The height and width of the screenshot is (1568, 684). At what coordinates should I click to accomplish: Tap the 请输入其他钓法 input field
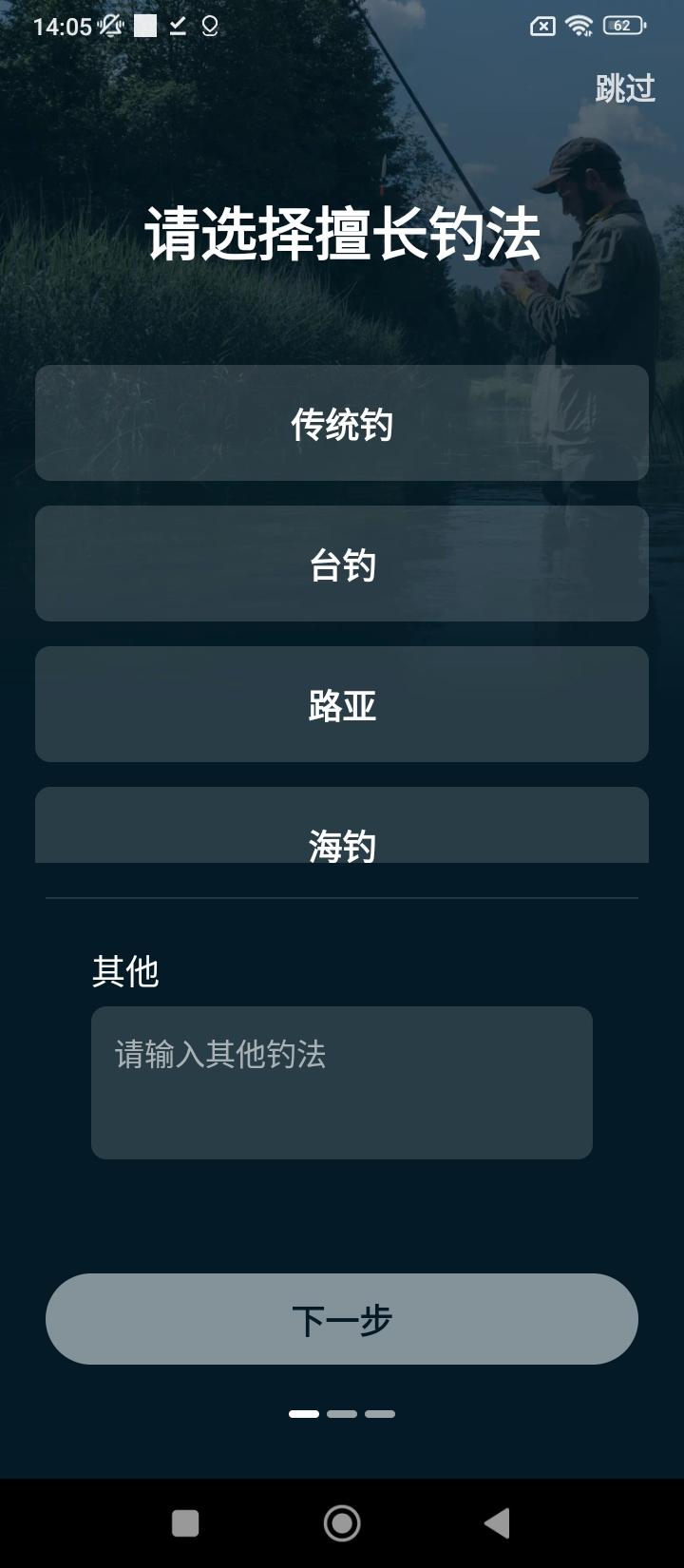click(x=341, y=1082)
